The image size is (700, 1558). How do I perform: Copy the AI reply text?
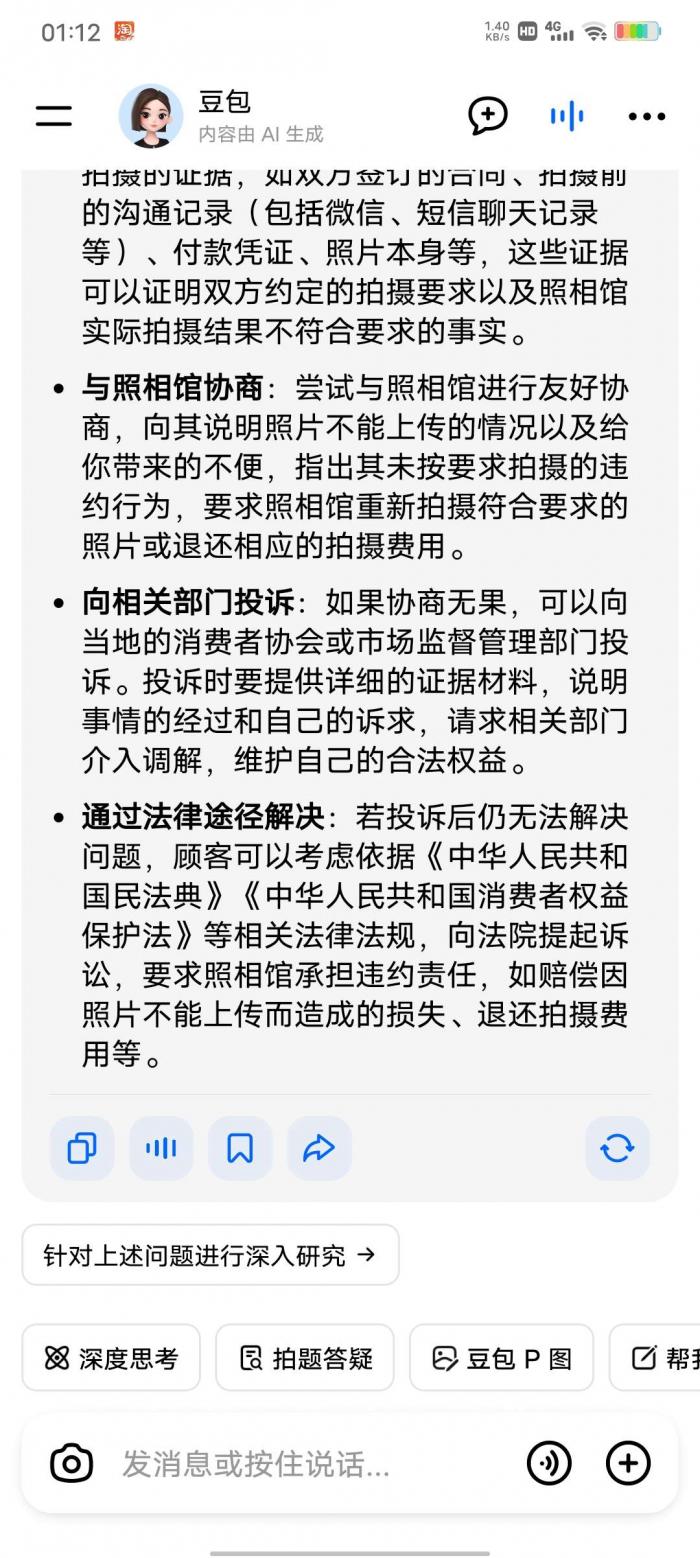coord(82,1148)
